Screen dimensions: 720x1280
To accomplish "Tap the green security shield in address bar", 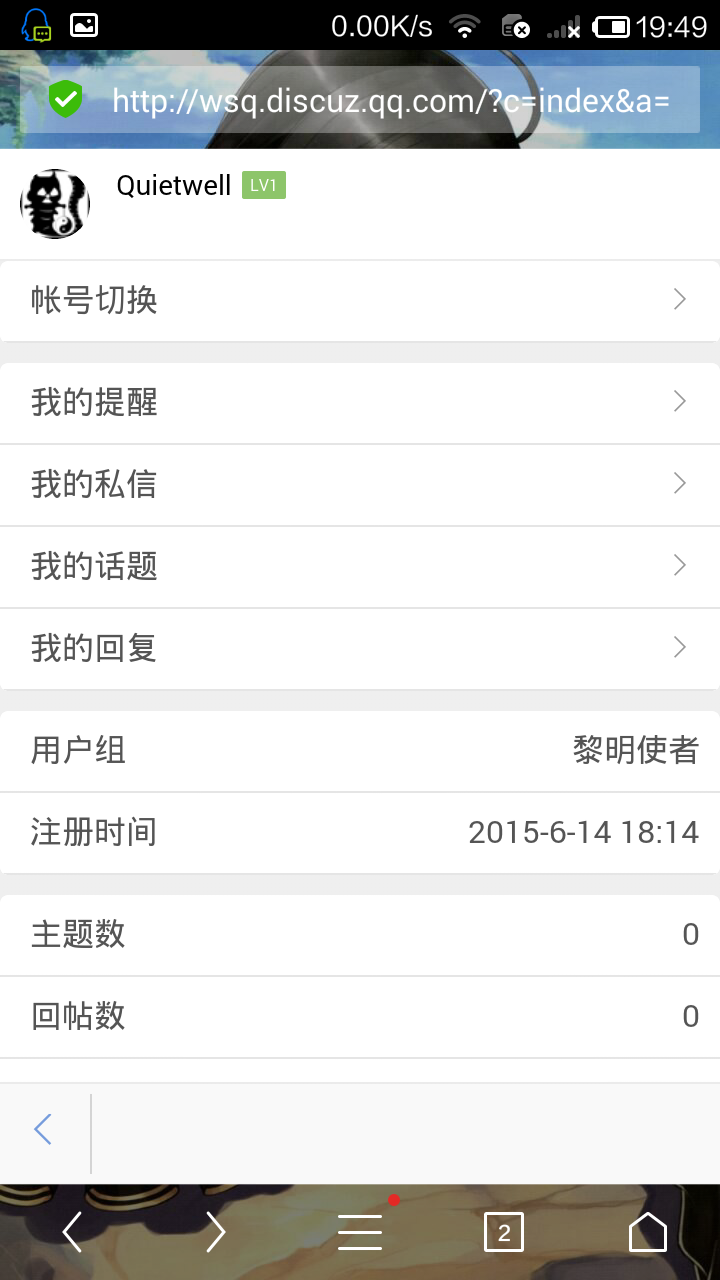I will [x=66, y=100].
